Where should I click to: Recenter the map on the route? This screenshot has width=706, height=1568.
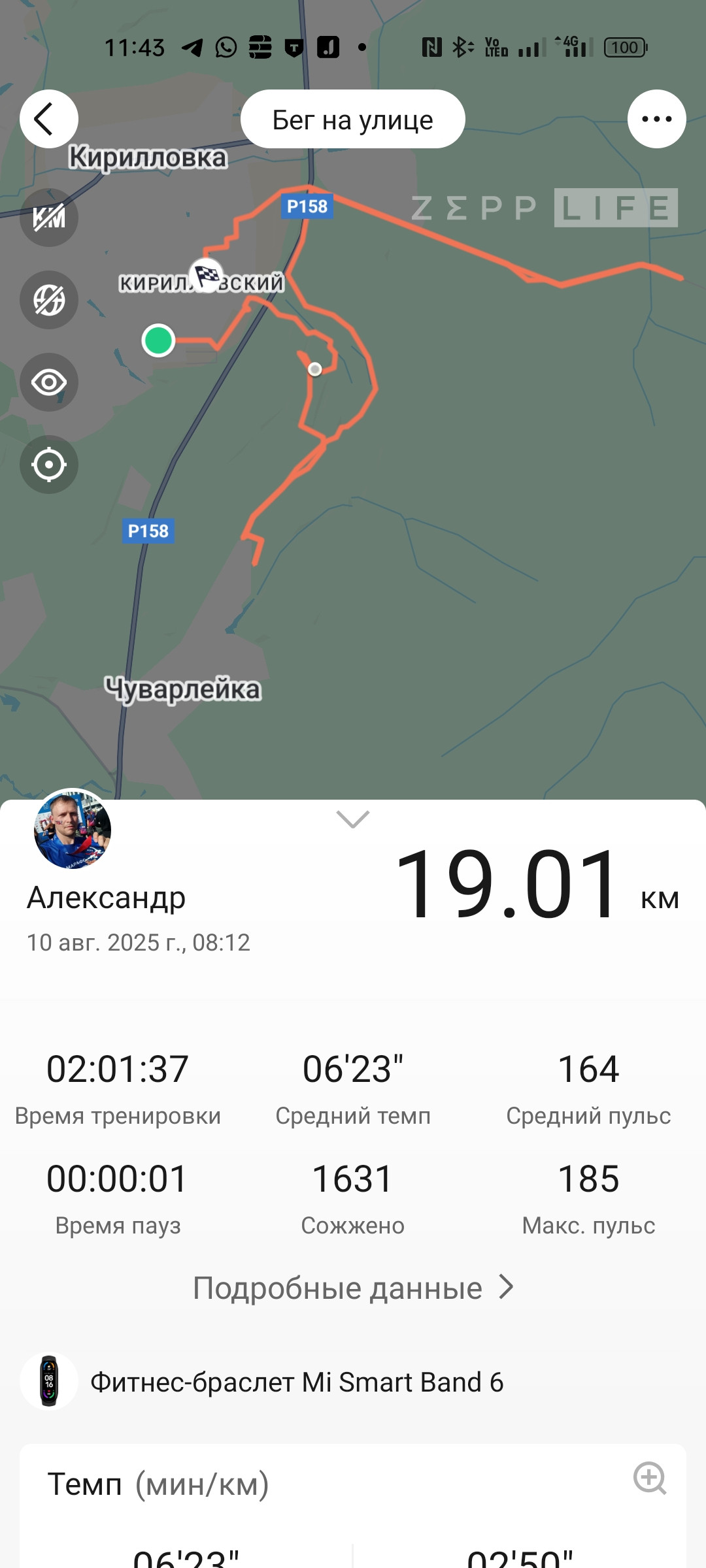[49, 465]
